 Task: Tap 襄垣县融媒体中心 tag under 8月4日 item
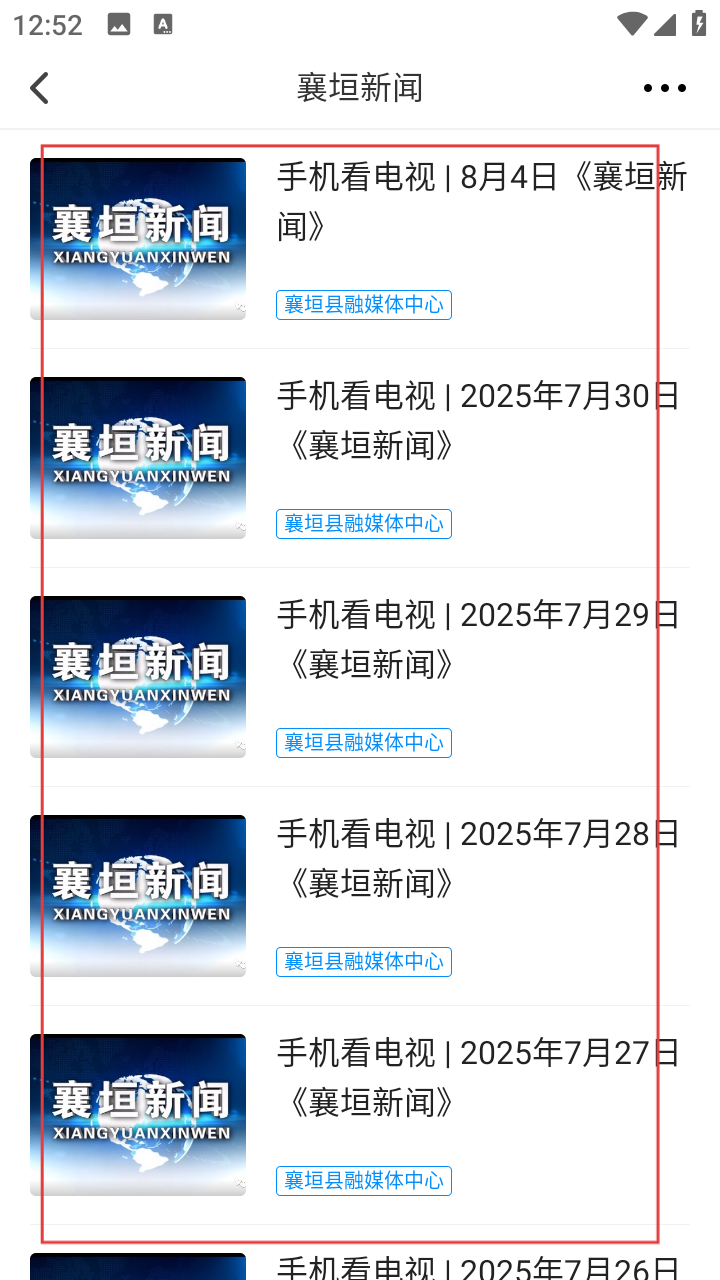(364, 305)
